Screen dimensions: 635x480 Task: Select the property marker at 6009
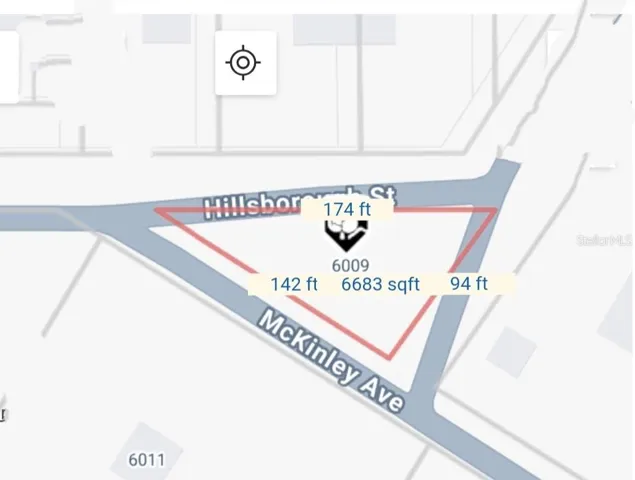point(347,237)
